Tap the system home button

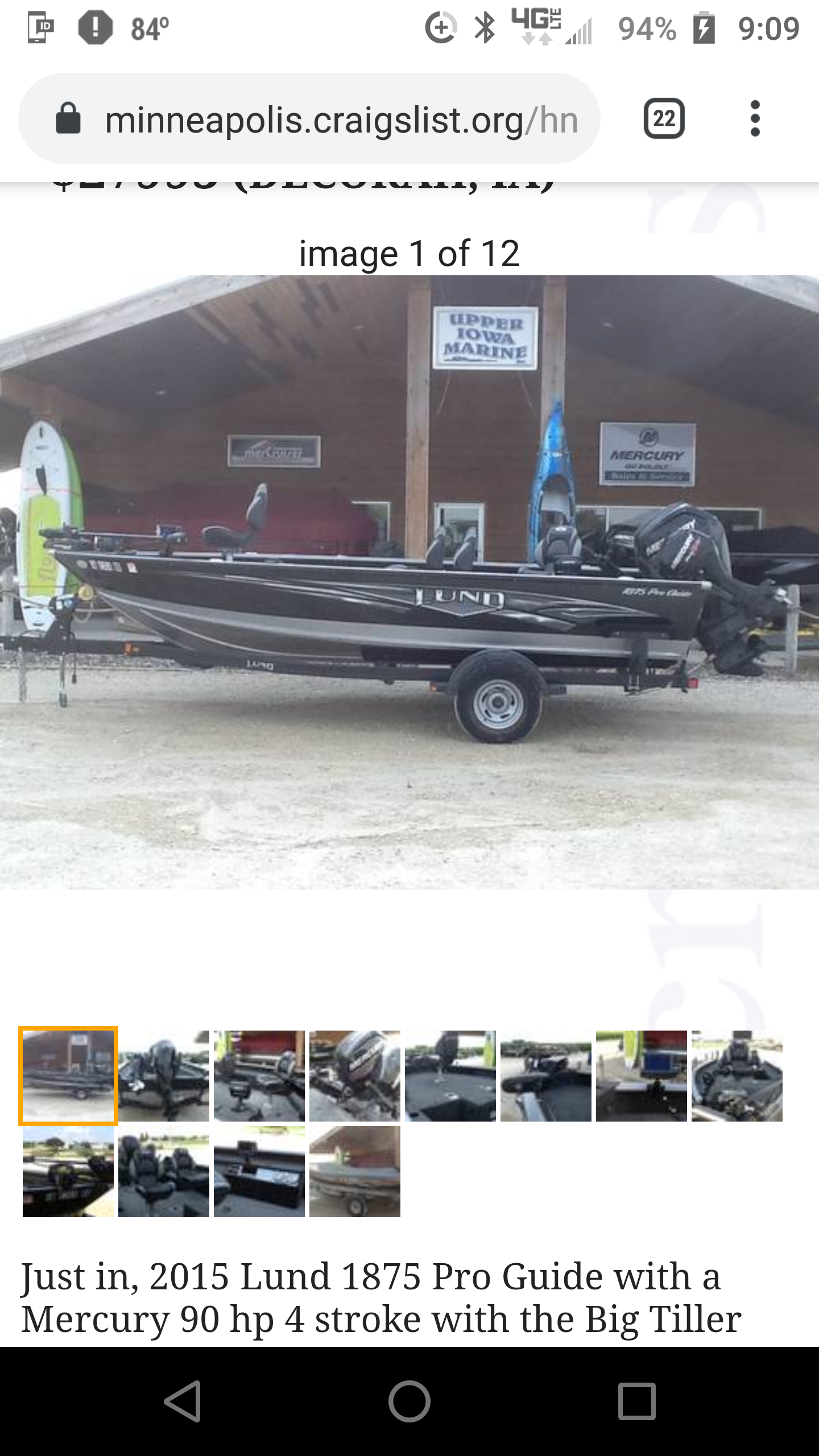pos(409,1401)
